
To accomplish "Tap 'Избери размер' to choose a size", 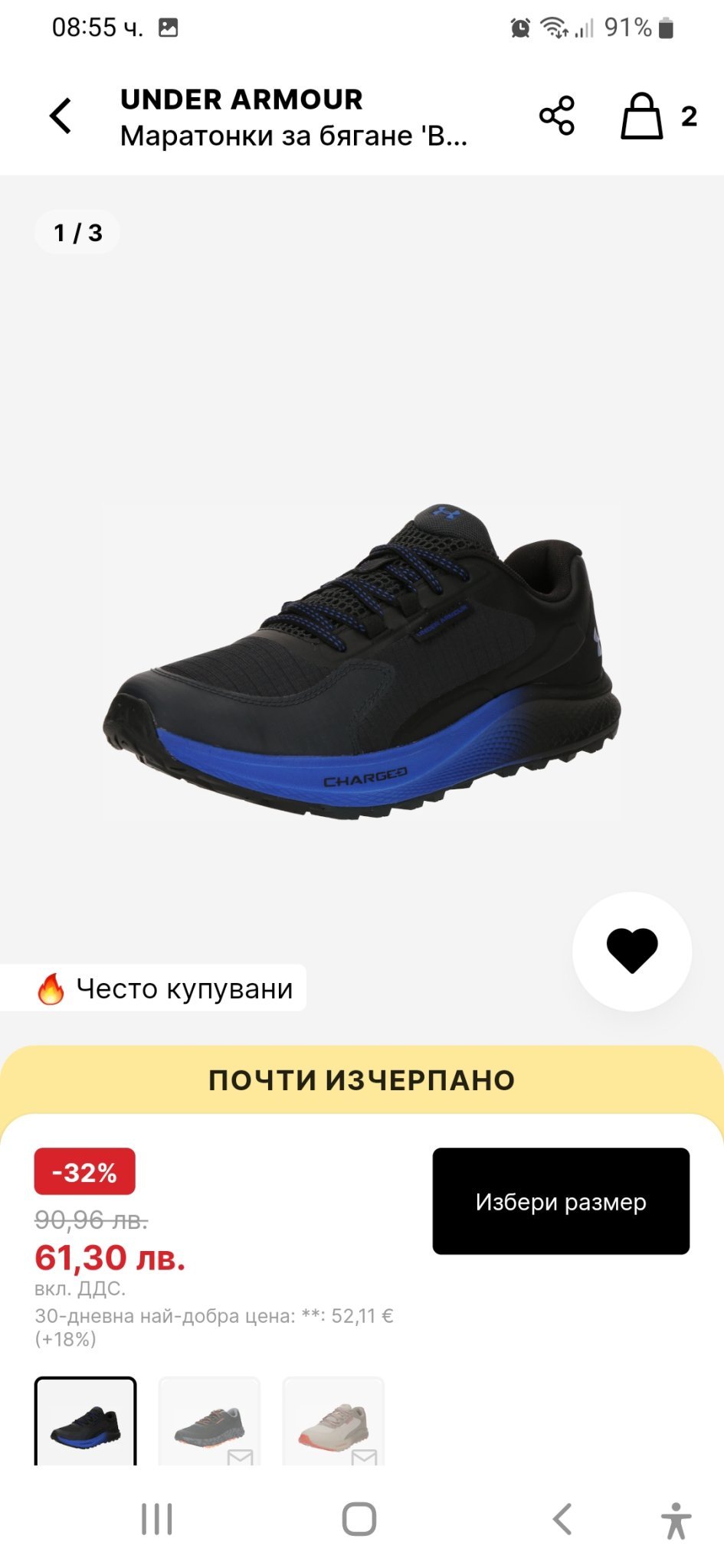I will coord(561,1201).
